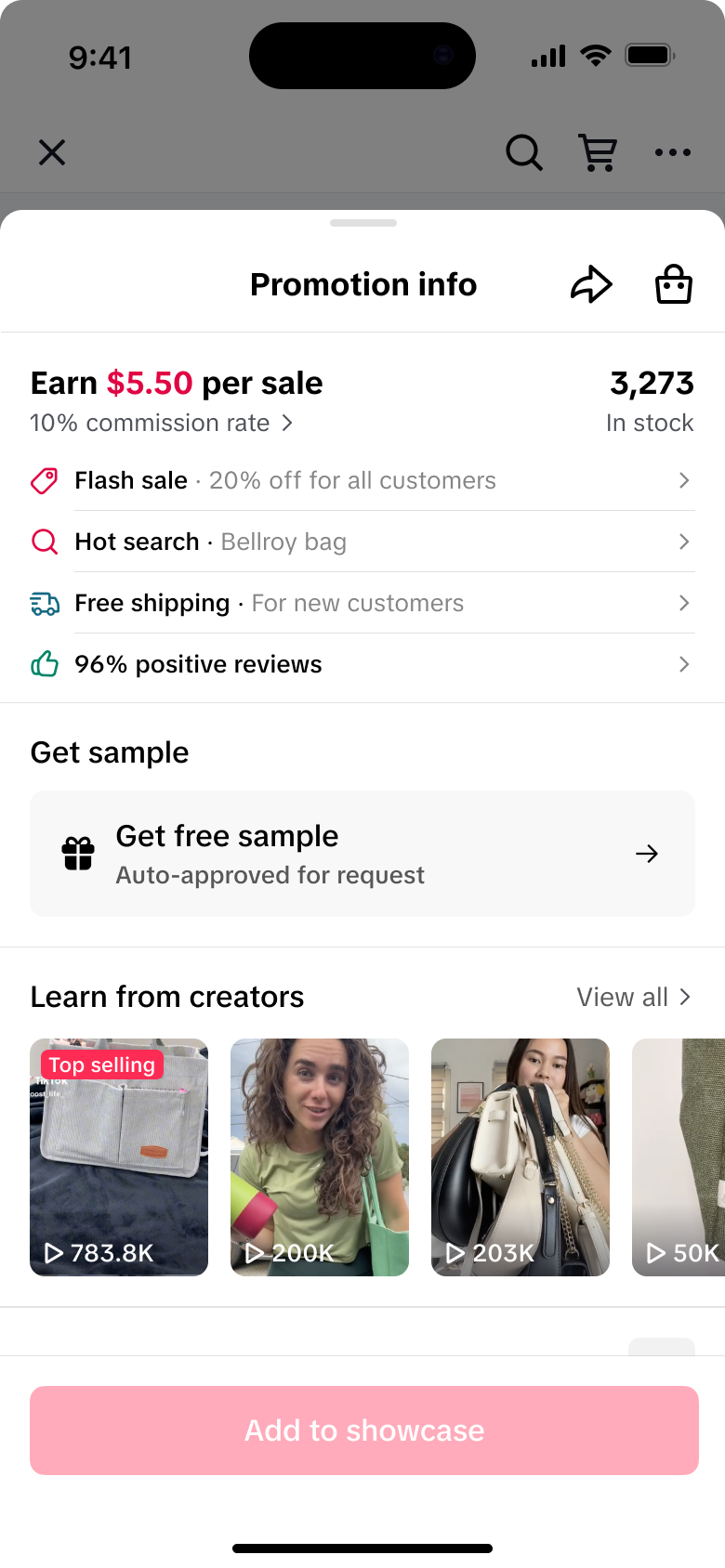Open Hot search Bellroy bag
The image size is (725, 1568).
[x=362, y=542]
